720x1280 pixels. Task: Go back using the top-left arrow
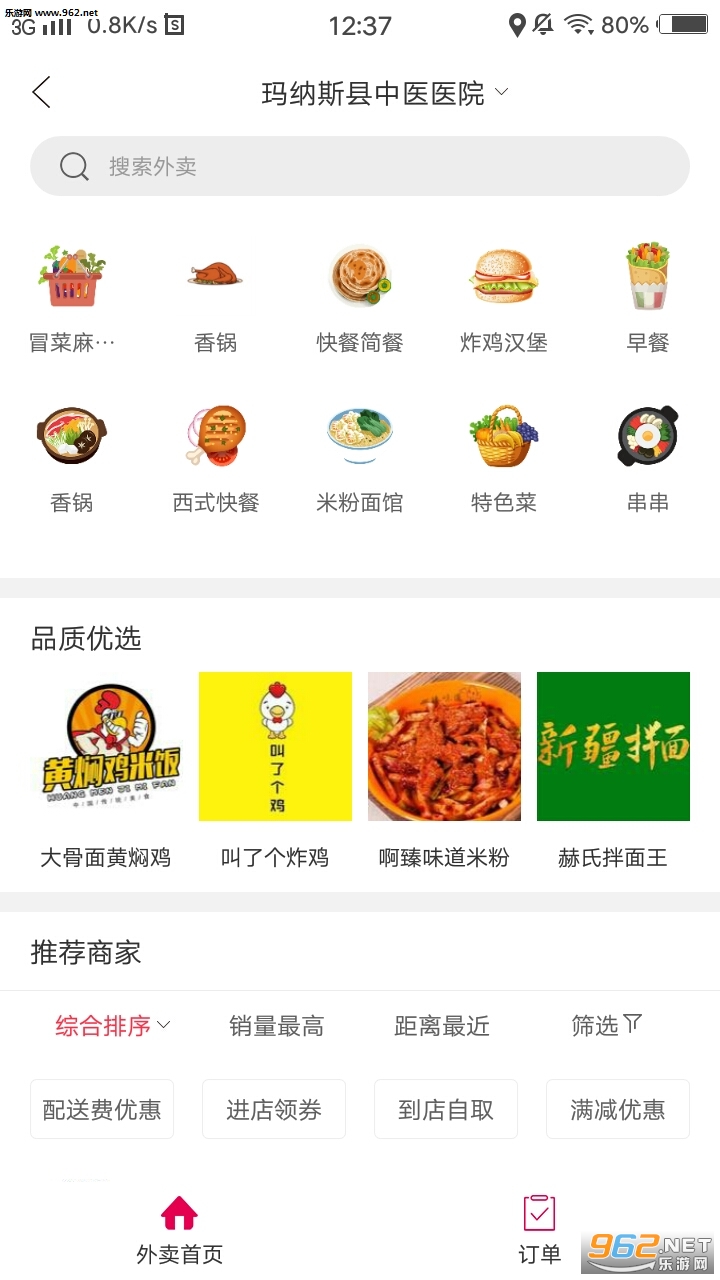(x=41, y=93)
